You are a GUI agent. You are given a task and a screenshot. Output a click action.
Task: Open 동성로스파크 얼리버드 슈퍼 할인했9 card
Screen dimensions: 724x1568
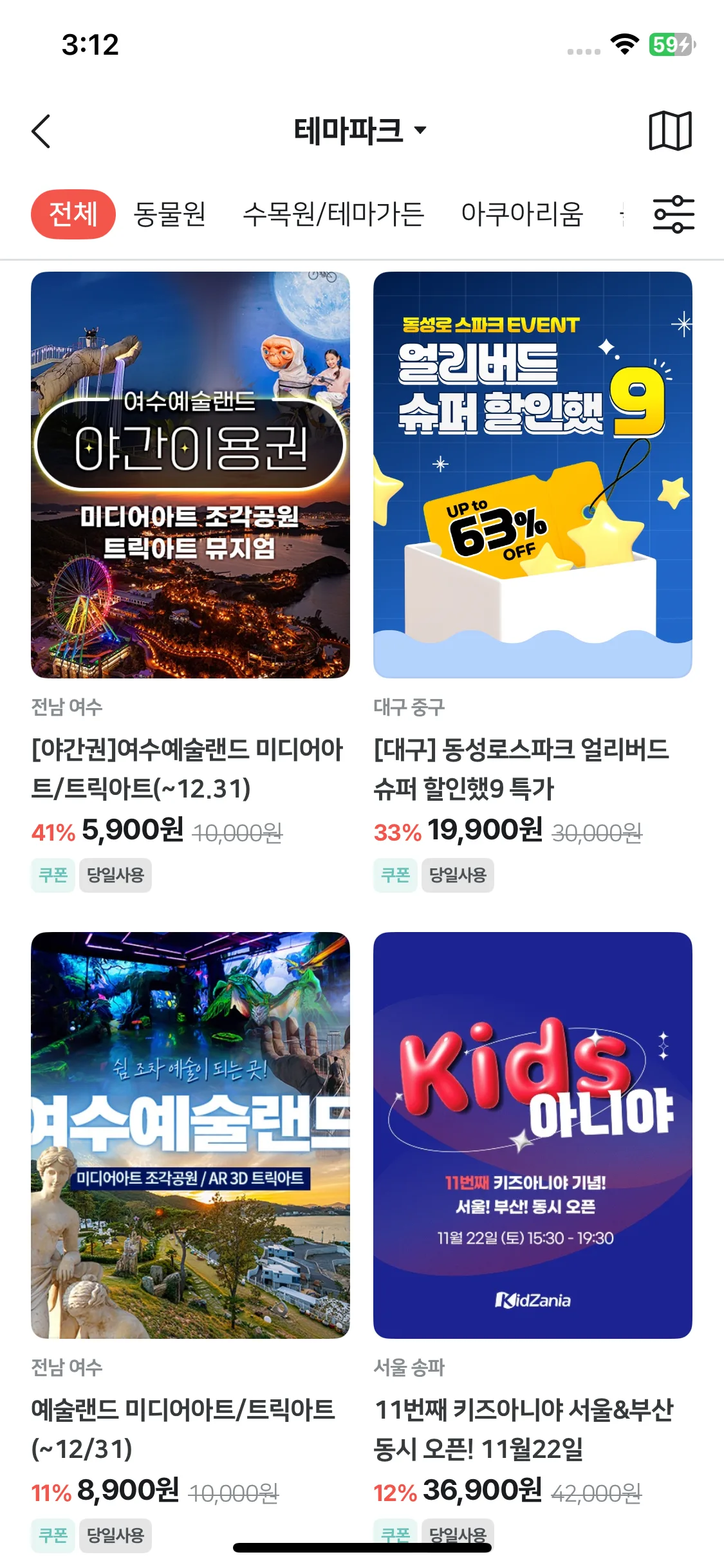pos(532,475)
